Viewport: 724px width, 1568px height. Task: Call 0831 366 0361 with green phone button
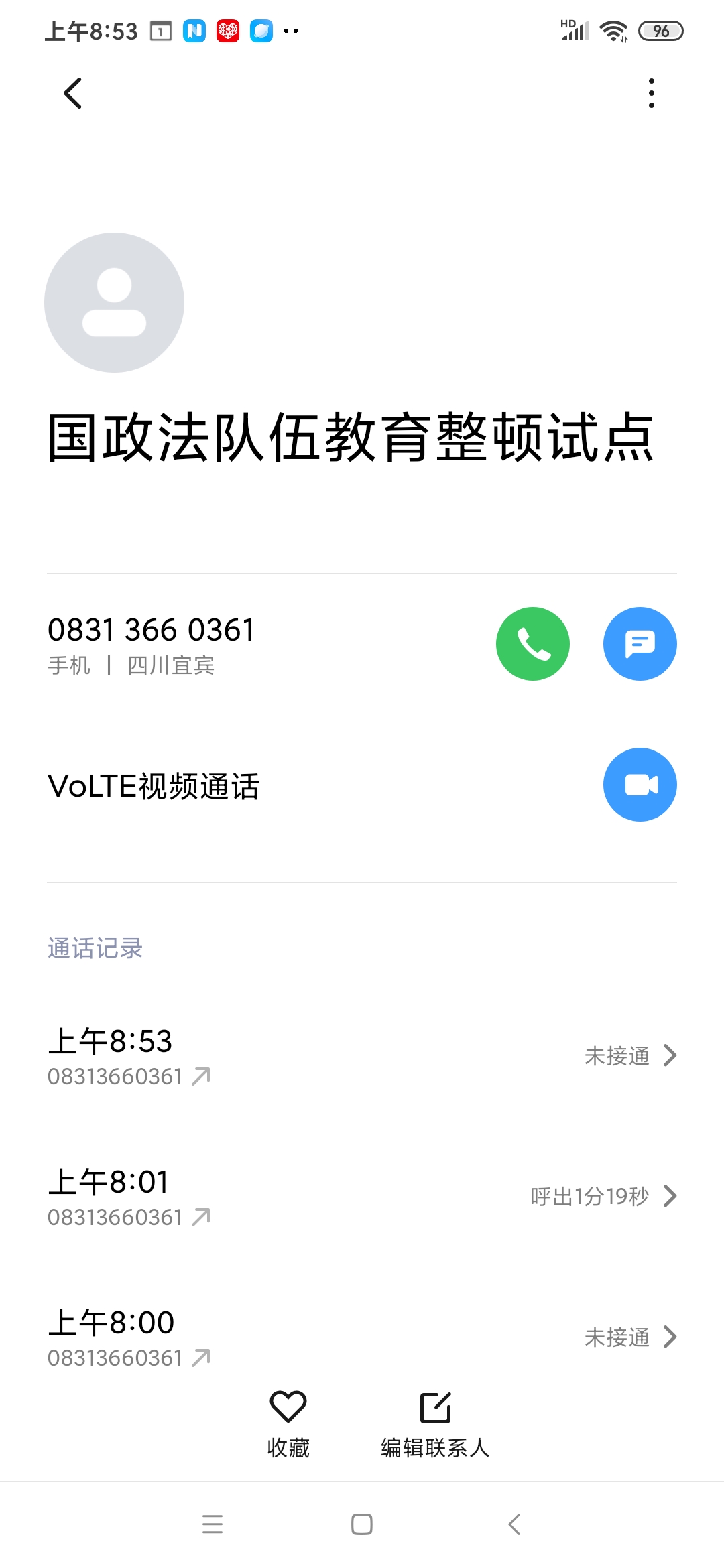point(532,644)
